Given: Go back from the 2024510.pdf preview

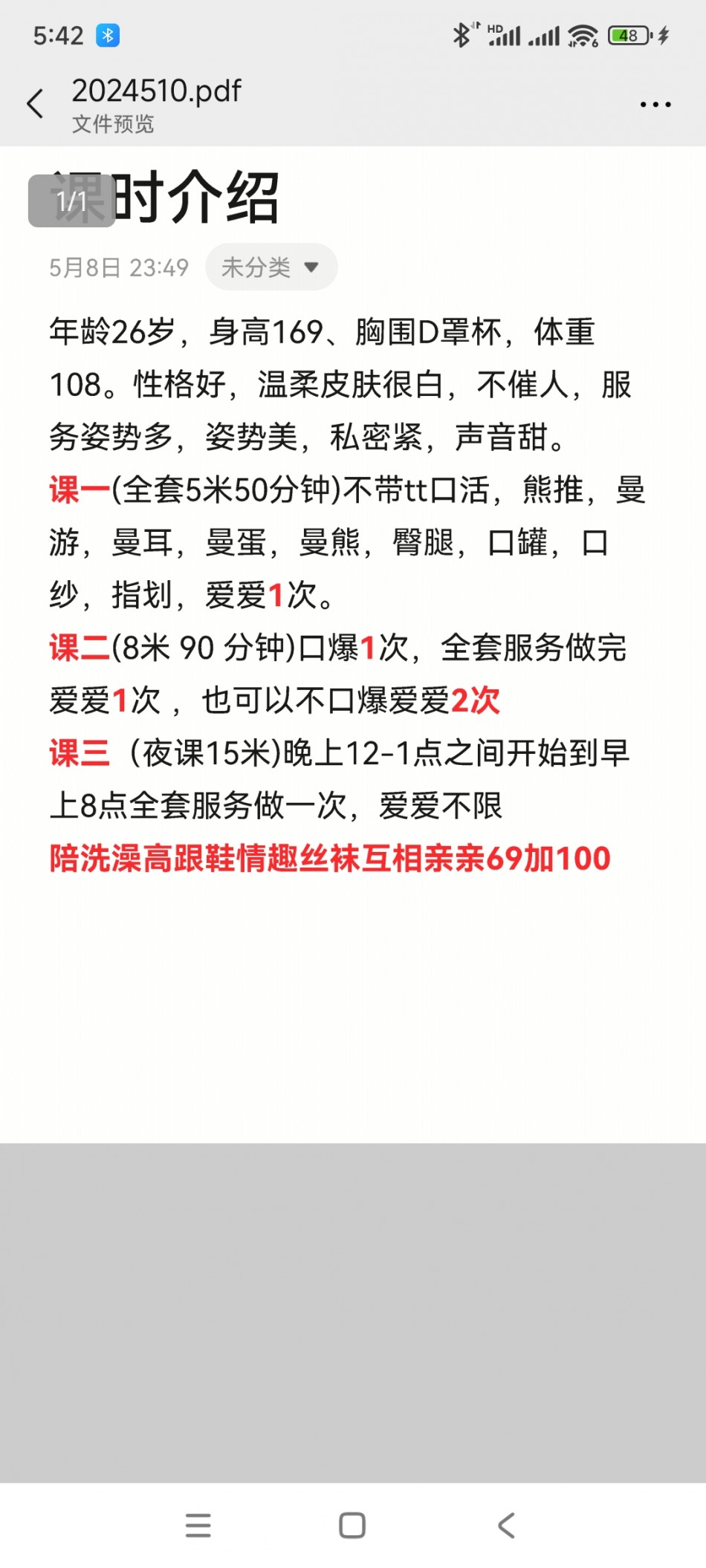Looking at the screenshot, I should coord(35,104).
